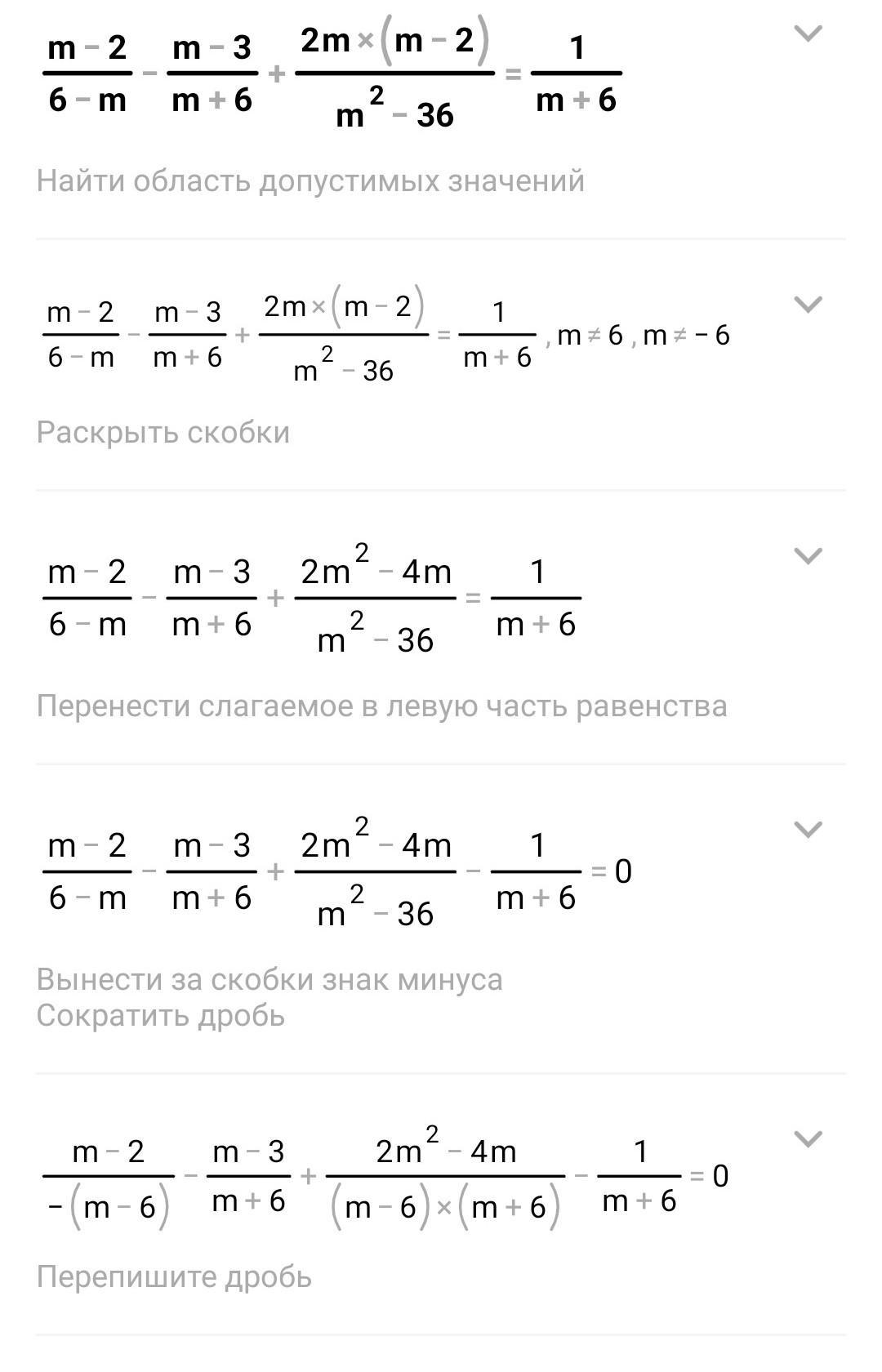Expand the step "Найти область допустимых значений"
882x1372 pixels.
808,33
